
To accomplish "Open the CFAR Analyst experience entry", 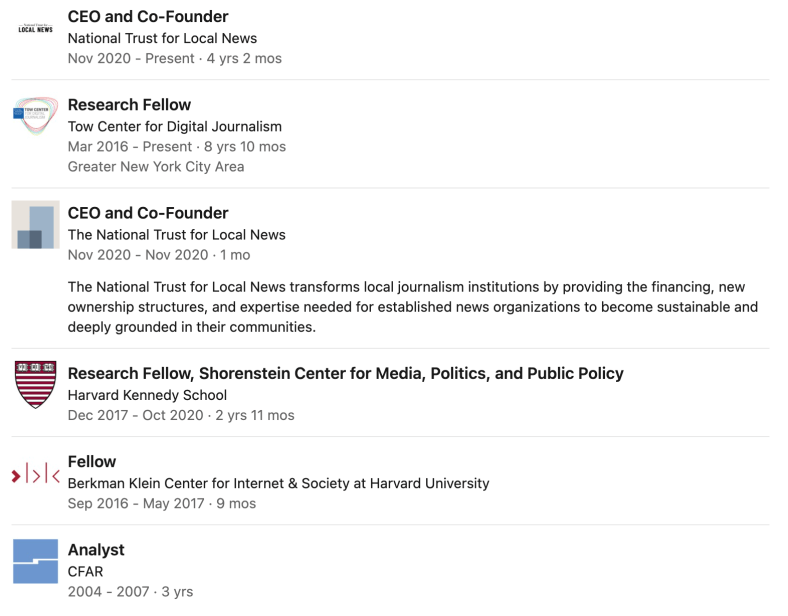I will click(x=96, y=550).
